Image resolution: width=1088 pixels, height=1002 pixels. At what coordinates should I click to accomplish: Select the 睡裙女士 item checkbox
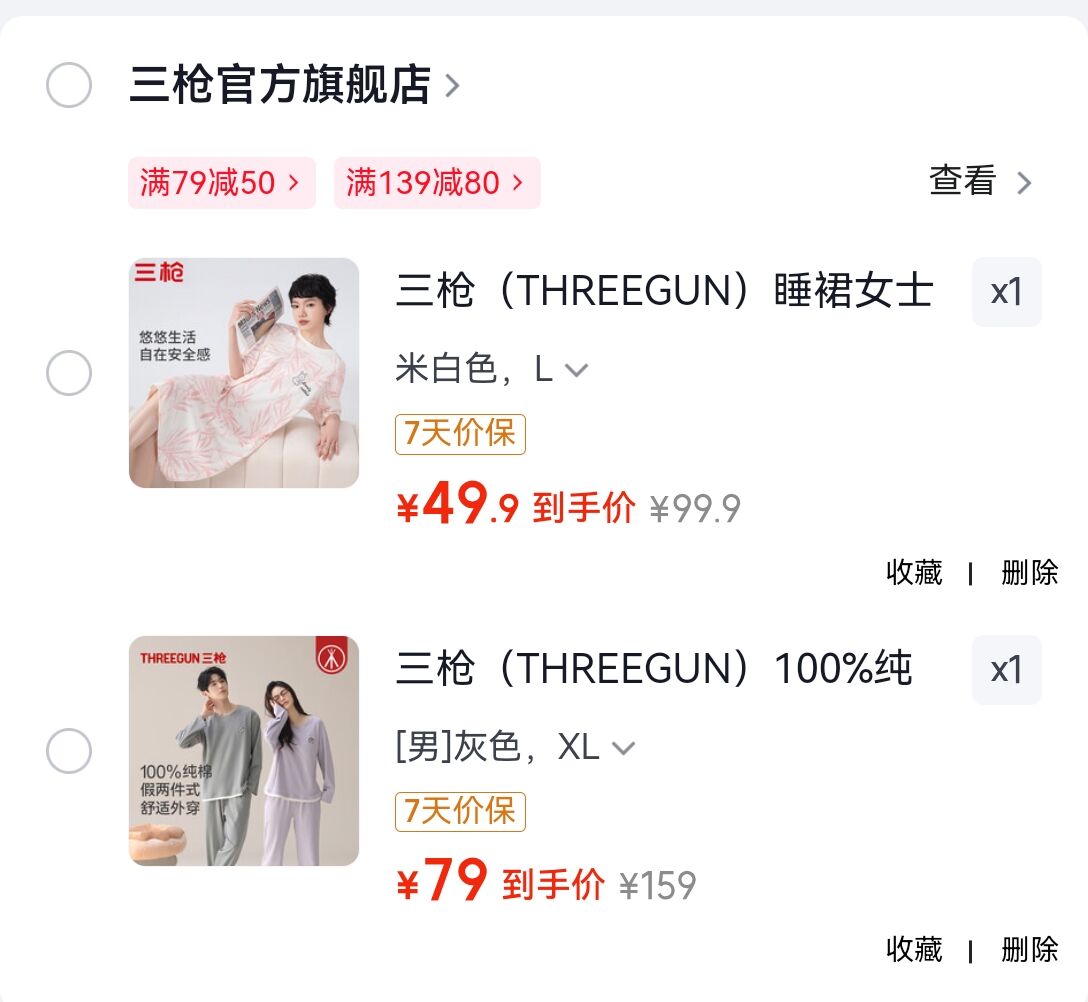click(69, 374)
